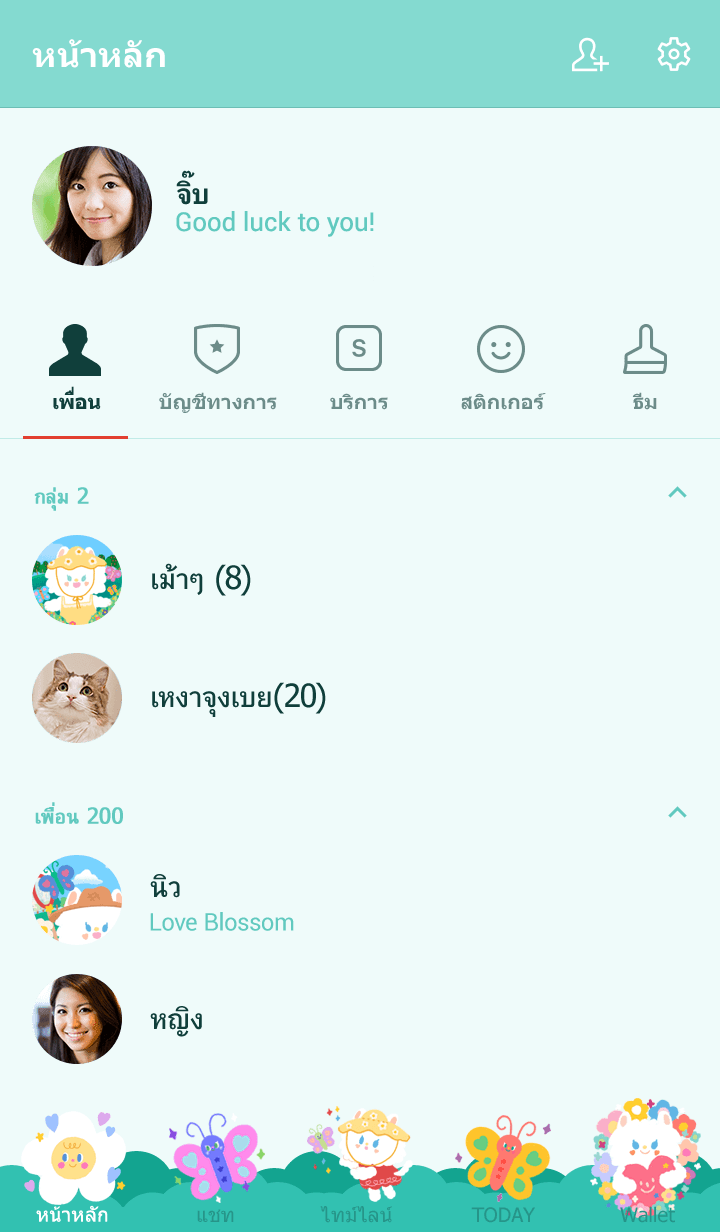Go to the ธีม tab
The width and height of the screenshot is (720, 1232).
pyautogui.click(x=645, y=370)
